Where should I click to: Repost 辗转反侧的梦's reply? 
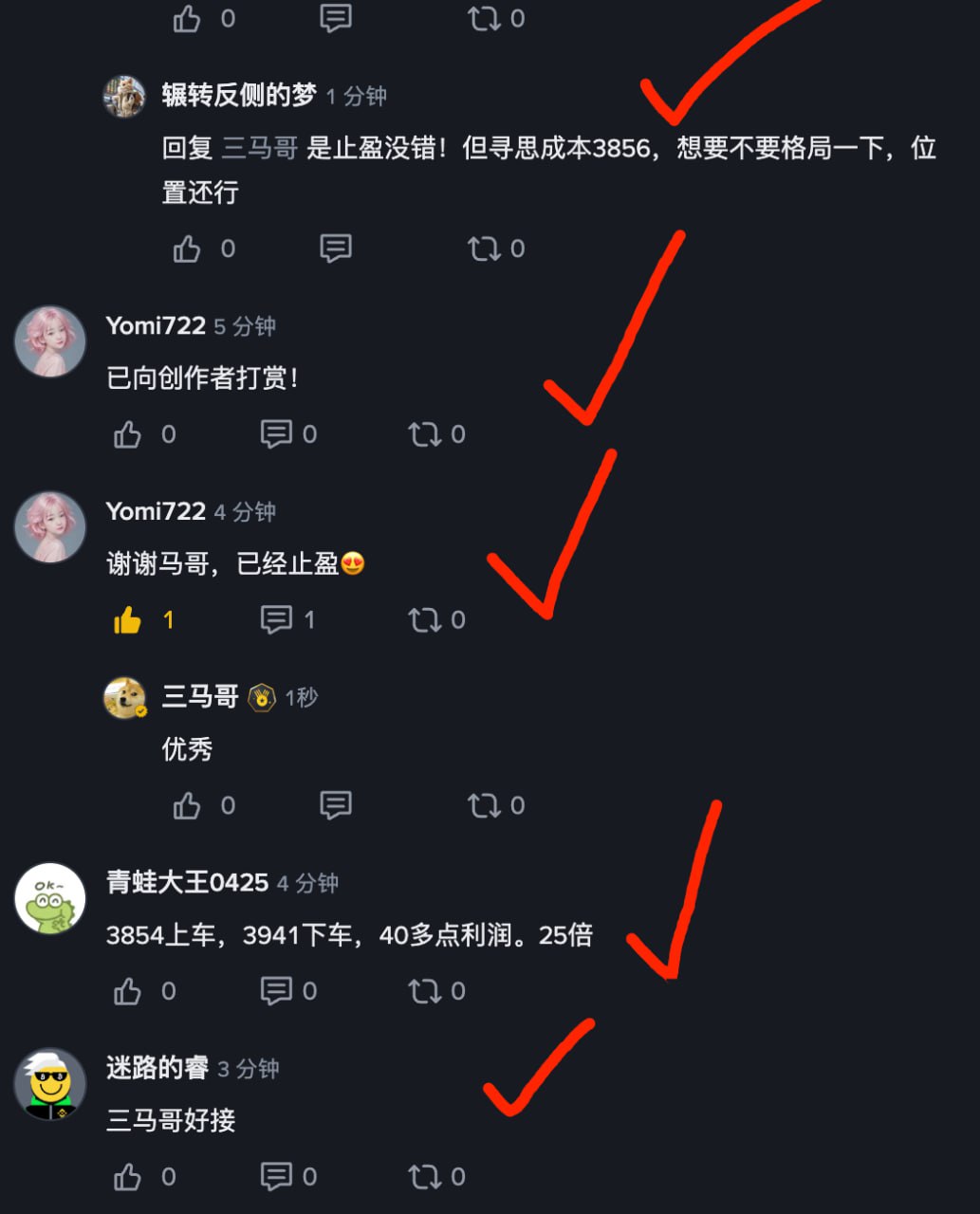coord(484,248)
